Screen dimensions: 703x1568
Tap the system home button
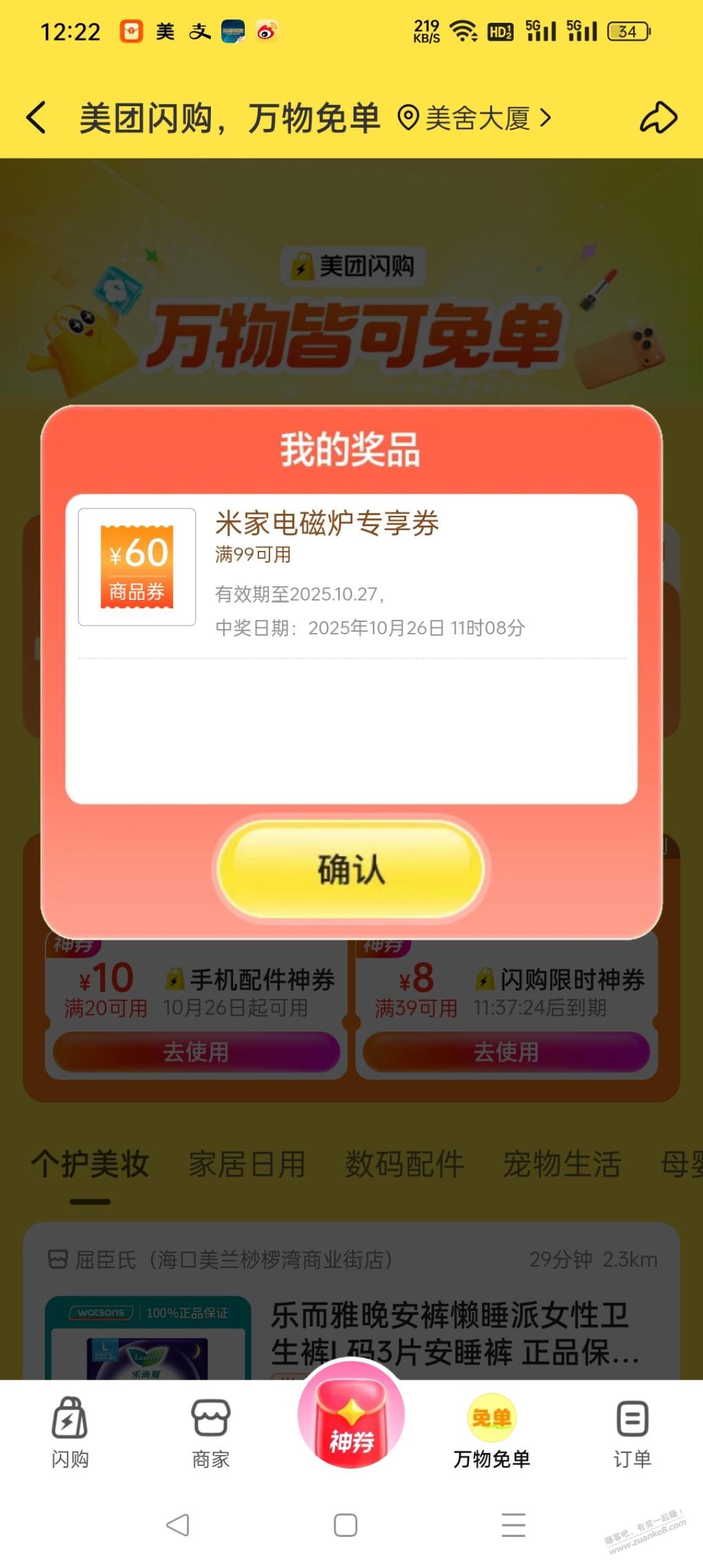pos(345,1525)
